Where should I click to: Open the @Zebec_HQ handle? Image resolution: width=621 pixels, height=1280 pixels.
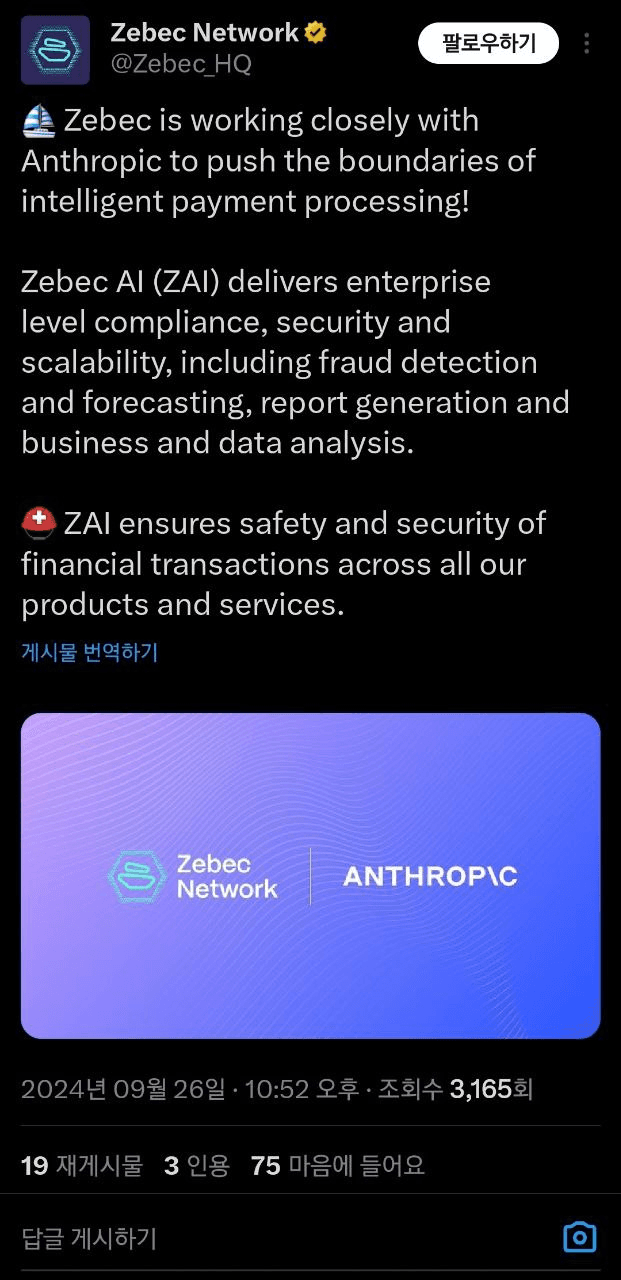(181, 64)
